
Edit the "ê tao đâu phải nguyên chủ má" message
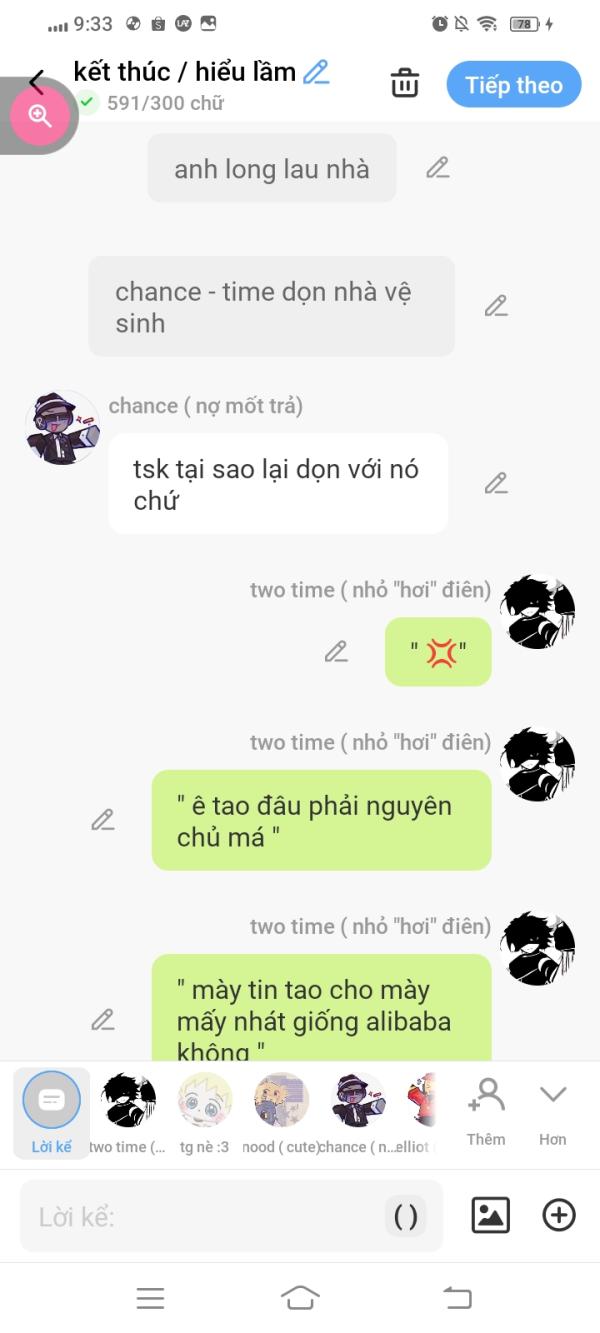coord(103,820)
